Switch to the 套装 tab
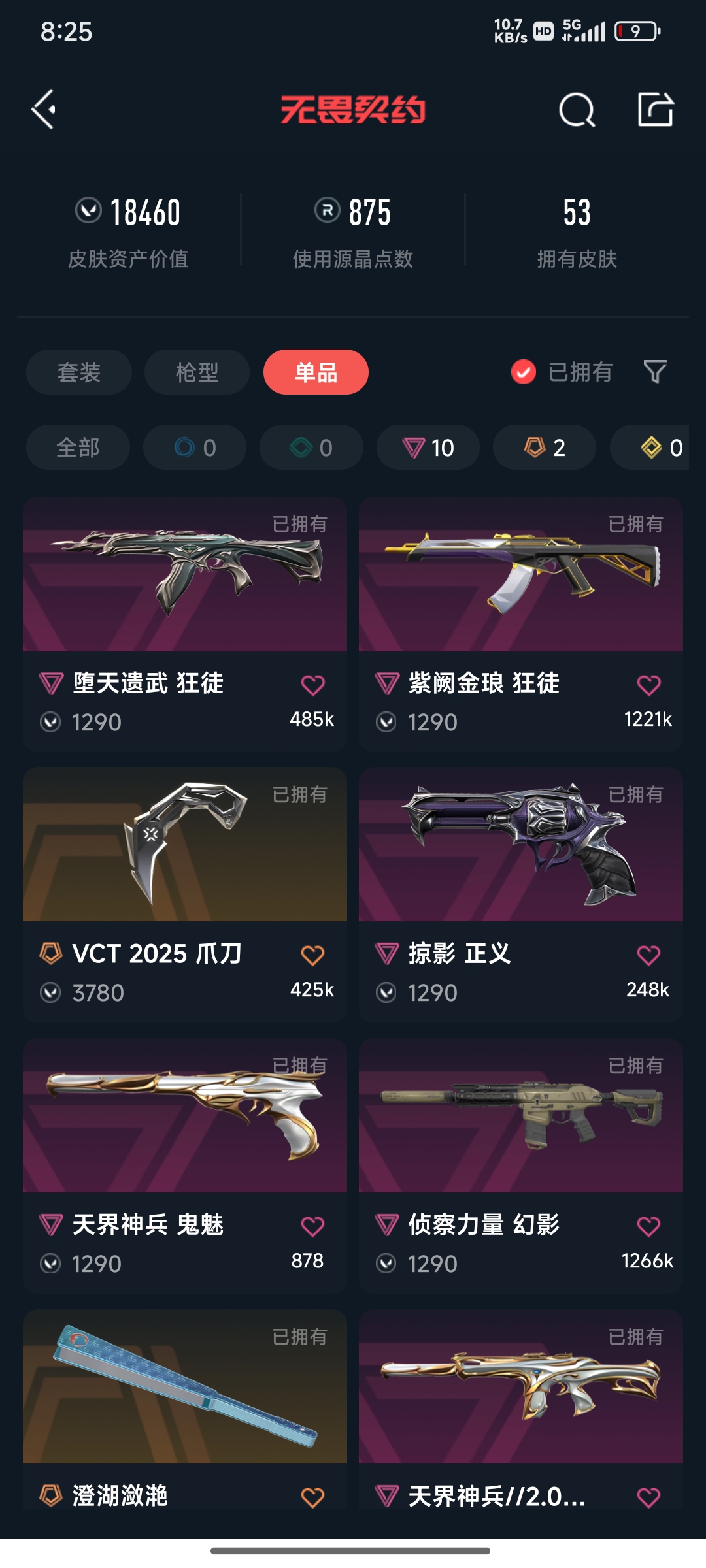 (x=79, y=372)
